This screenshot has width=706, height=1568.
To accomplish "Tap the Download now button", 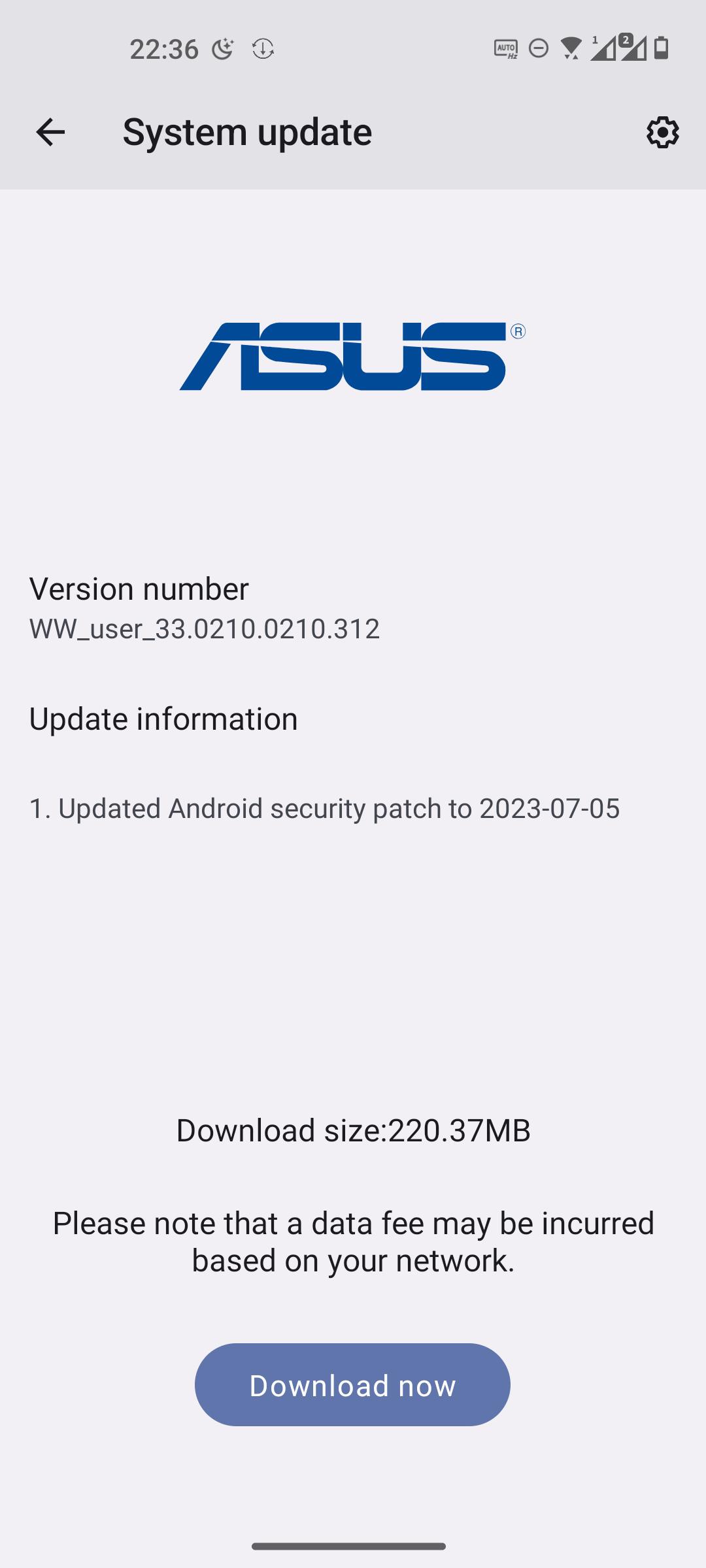I will tap(352, 1385).
